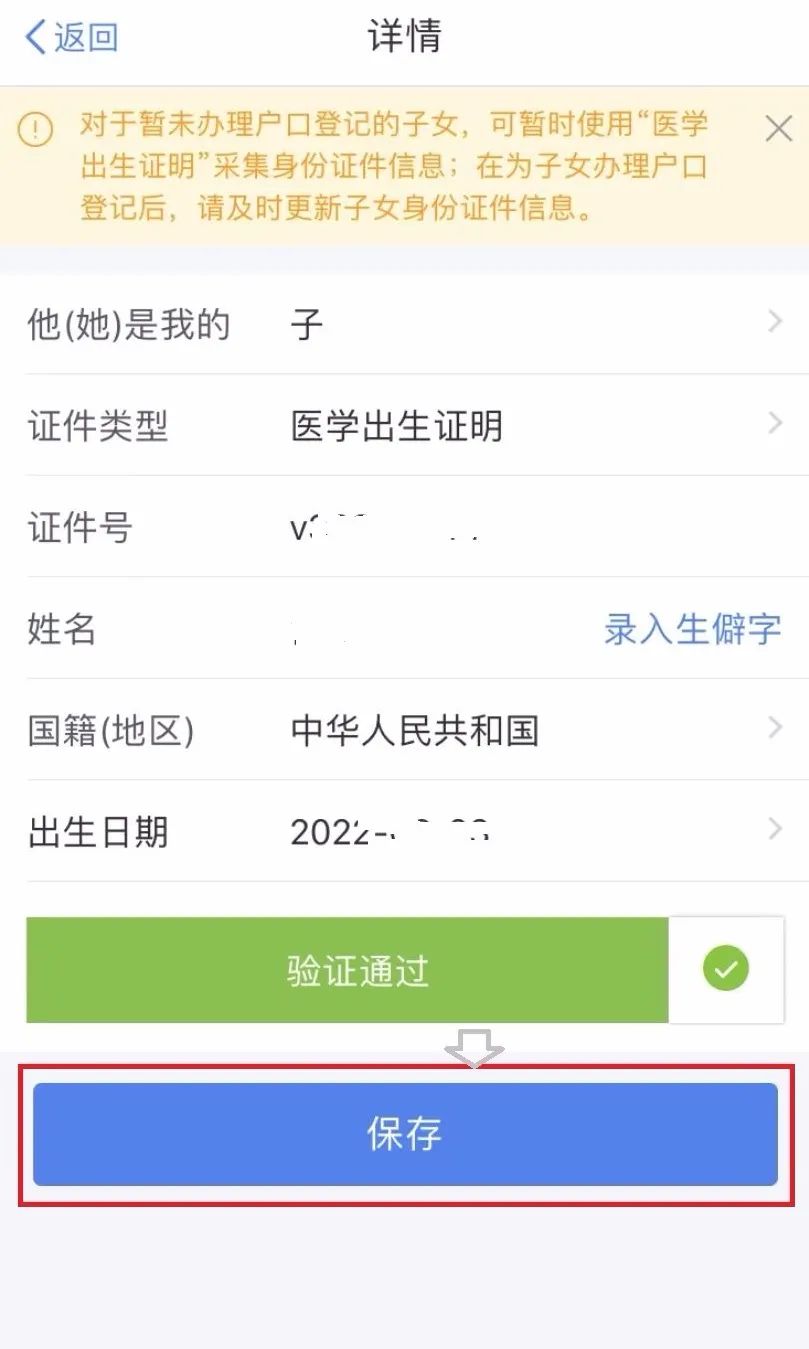Tap the 证件号 field
809x1349 pixels.
point(404,527)
